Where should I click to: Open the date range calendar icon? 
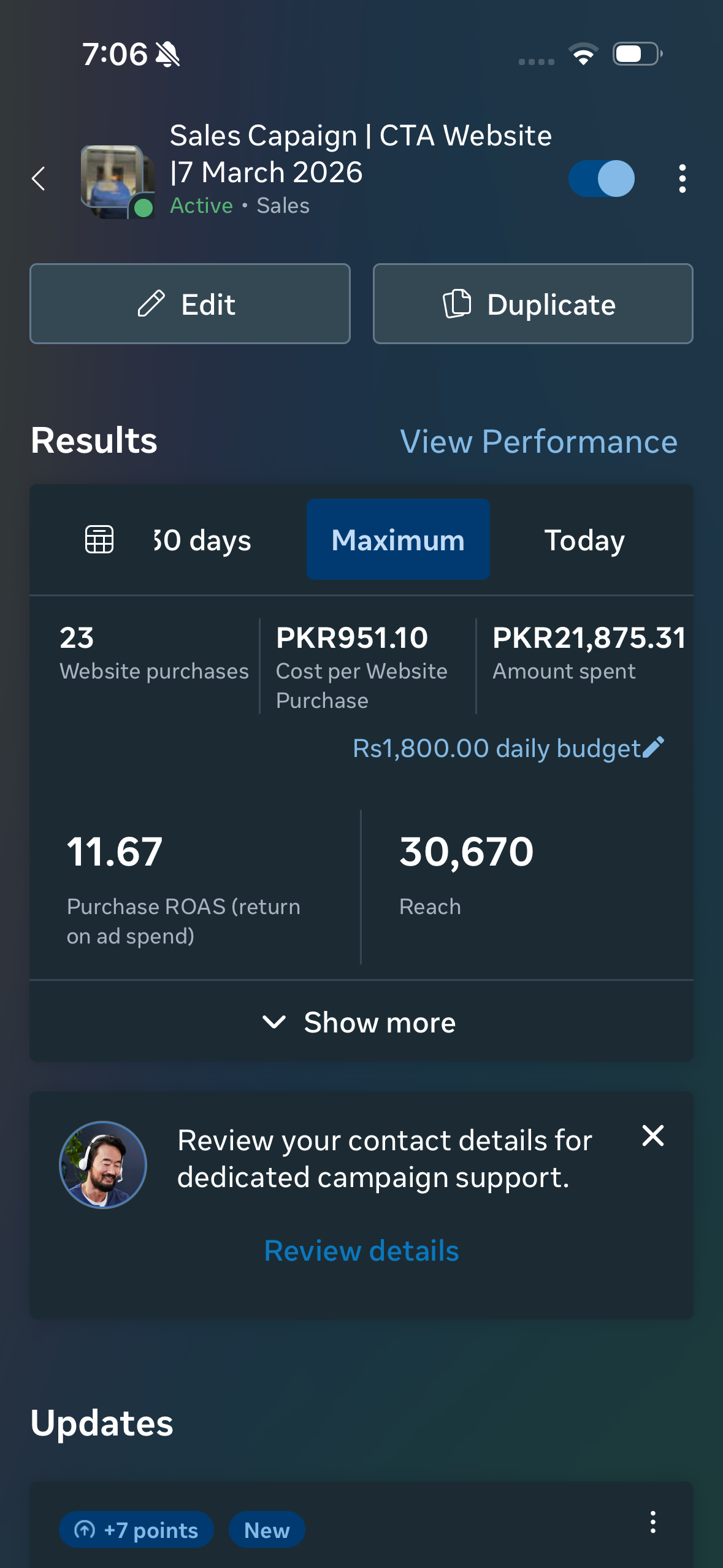coord(99,539)
